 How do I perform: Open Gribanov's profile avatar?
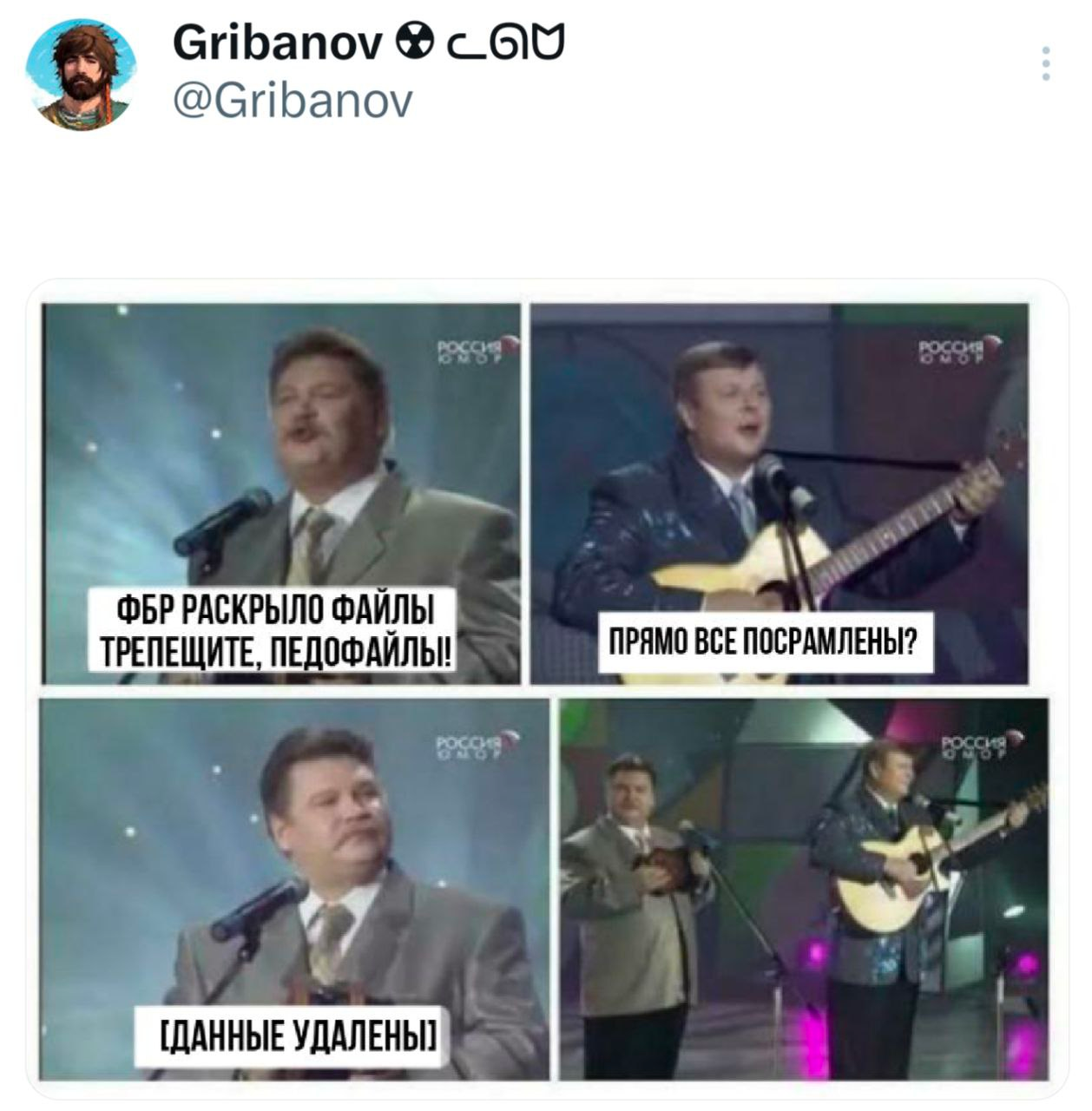82,76
